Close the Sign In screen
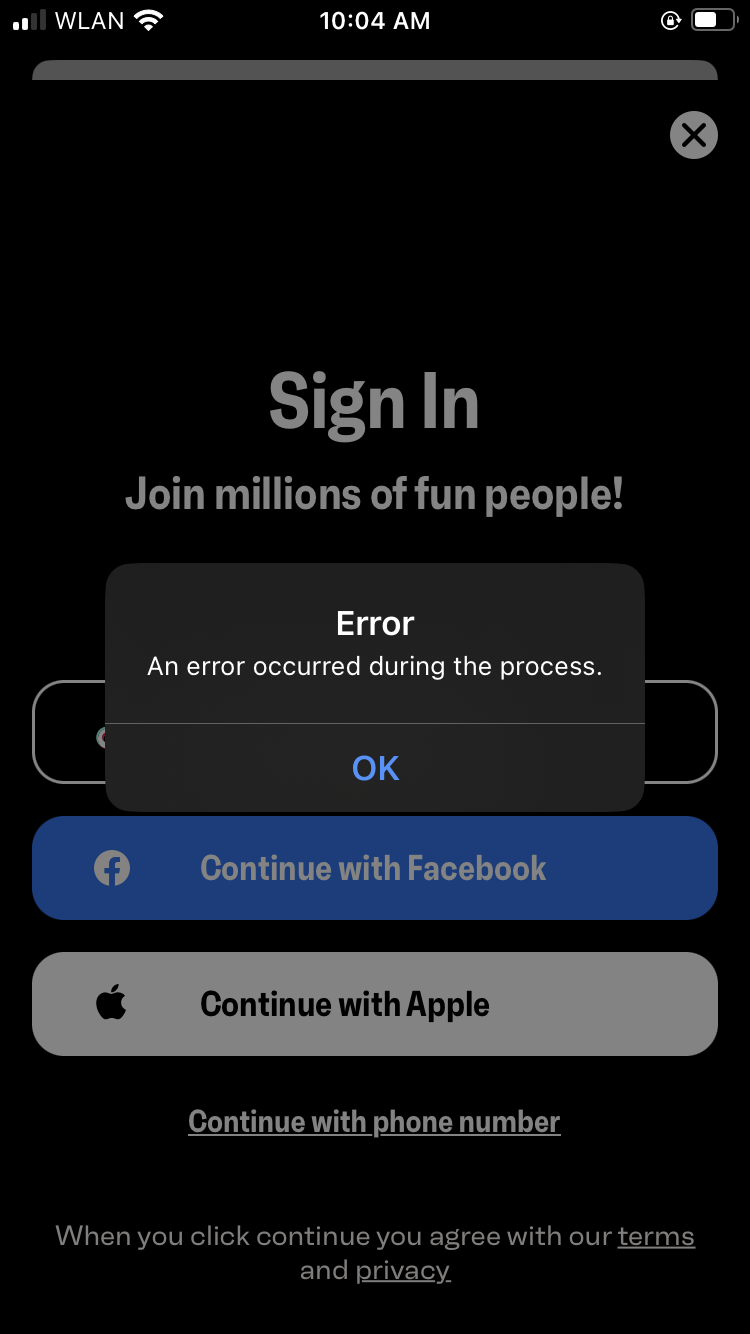 694,134
